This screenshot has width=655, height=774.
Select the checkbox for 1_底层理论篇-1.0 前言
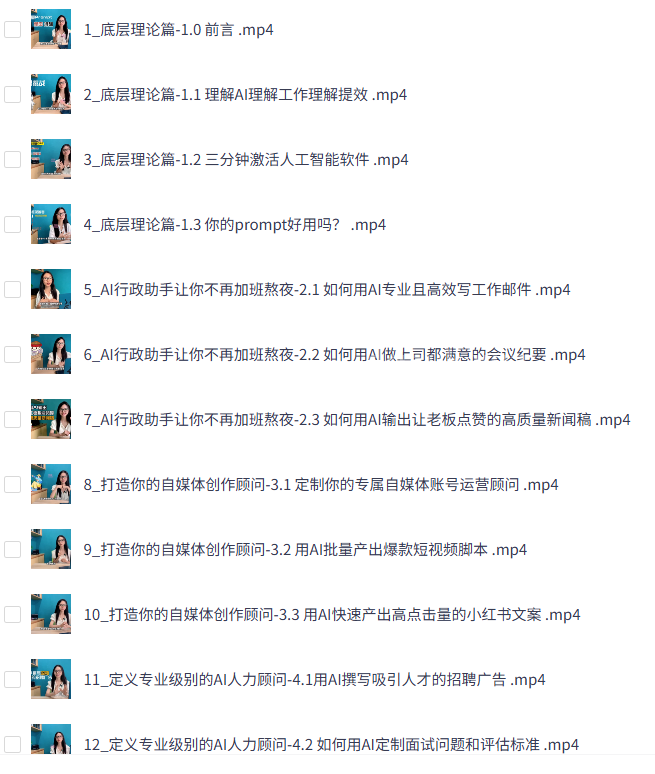coord(12,30)
